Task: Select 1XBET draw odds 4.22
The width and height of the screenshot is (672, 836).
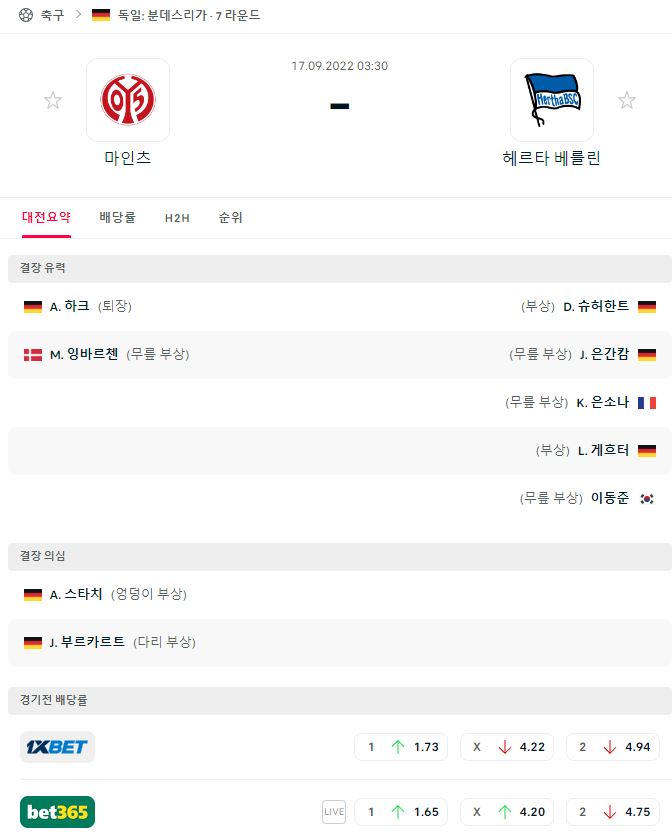Action: [507, 747]
